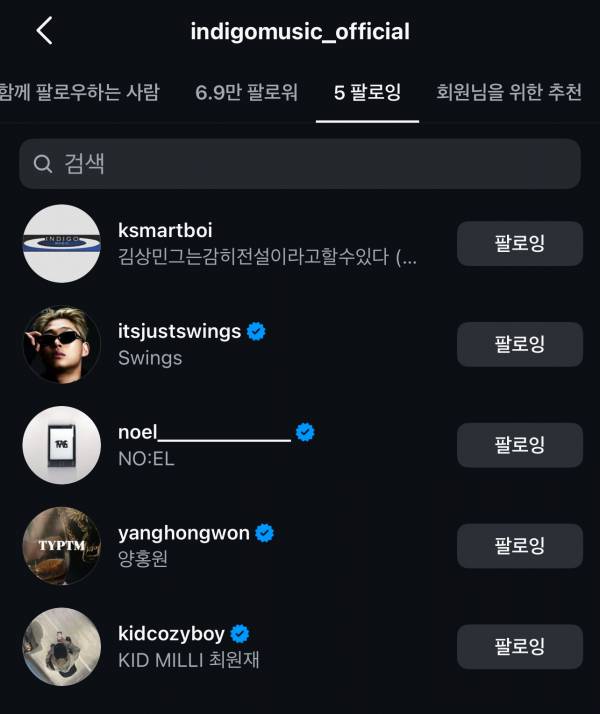Switch to the 함께 팔로우하는 사람 tab

80,93
